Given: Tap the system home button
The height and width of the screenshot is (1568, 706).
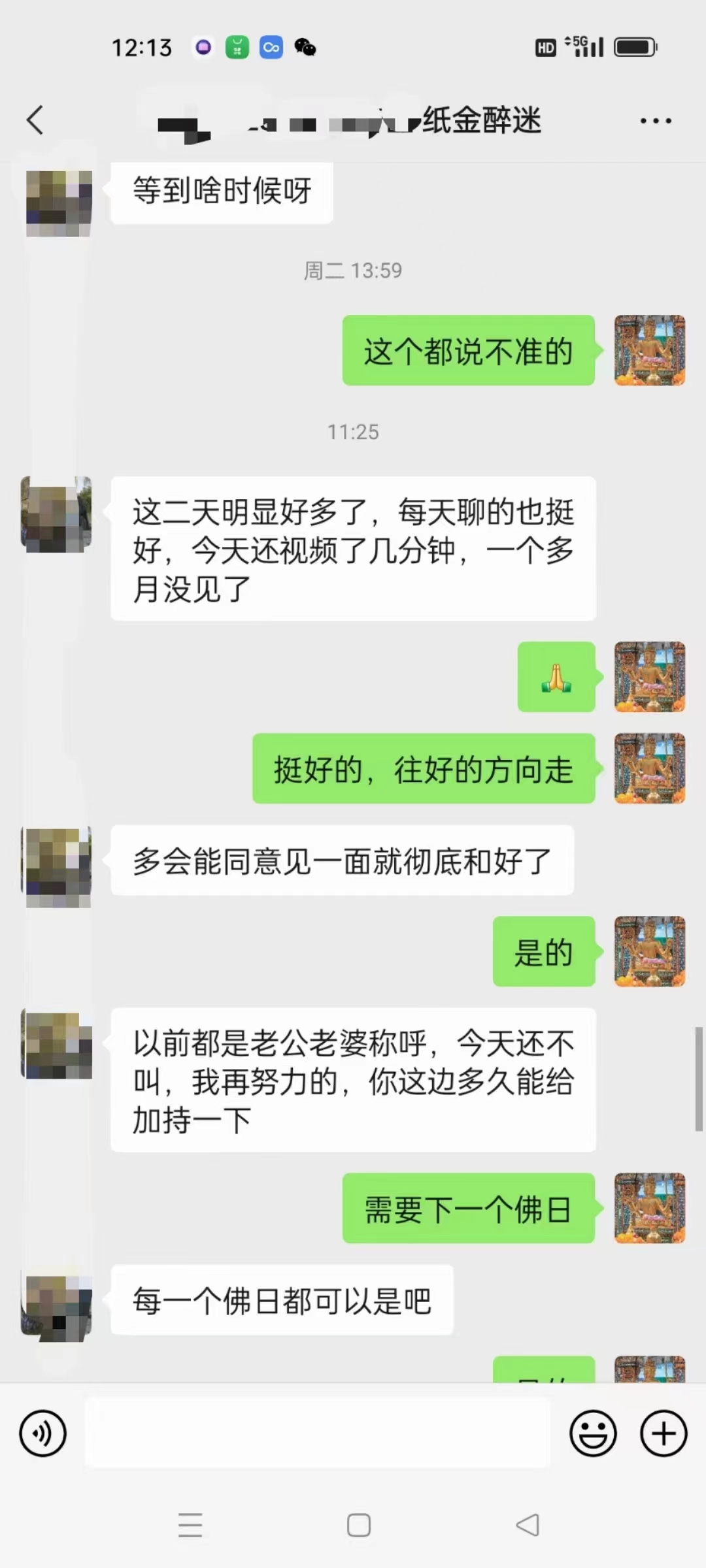Looking at the screenshot, I should (x=358, y=1525).
